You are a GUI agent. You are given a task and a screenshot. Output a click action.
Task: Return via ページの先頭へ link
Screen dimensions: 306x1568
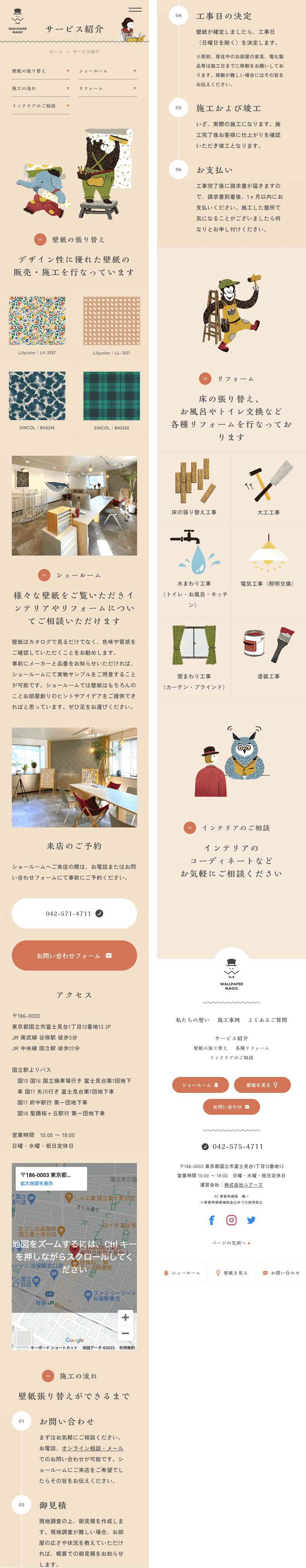(231, 1242)
